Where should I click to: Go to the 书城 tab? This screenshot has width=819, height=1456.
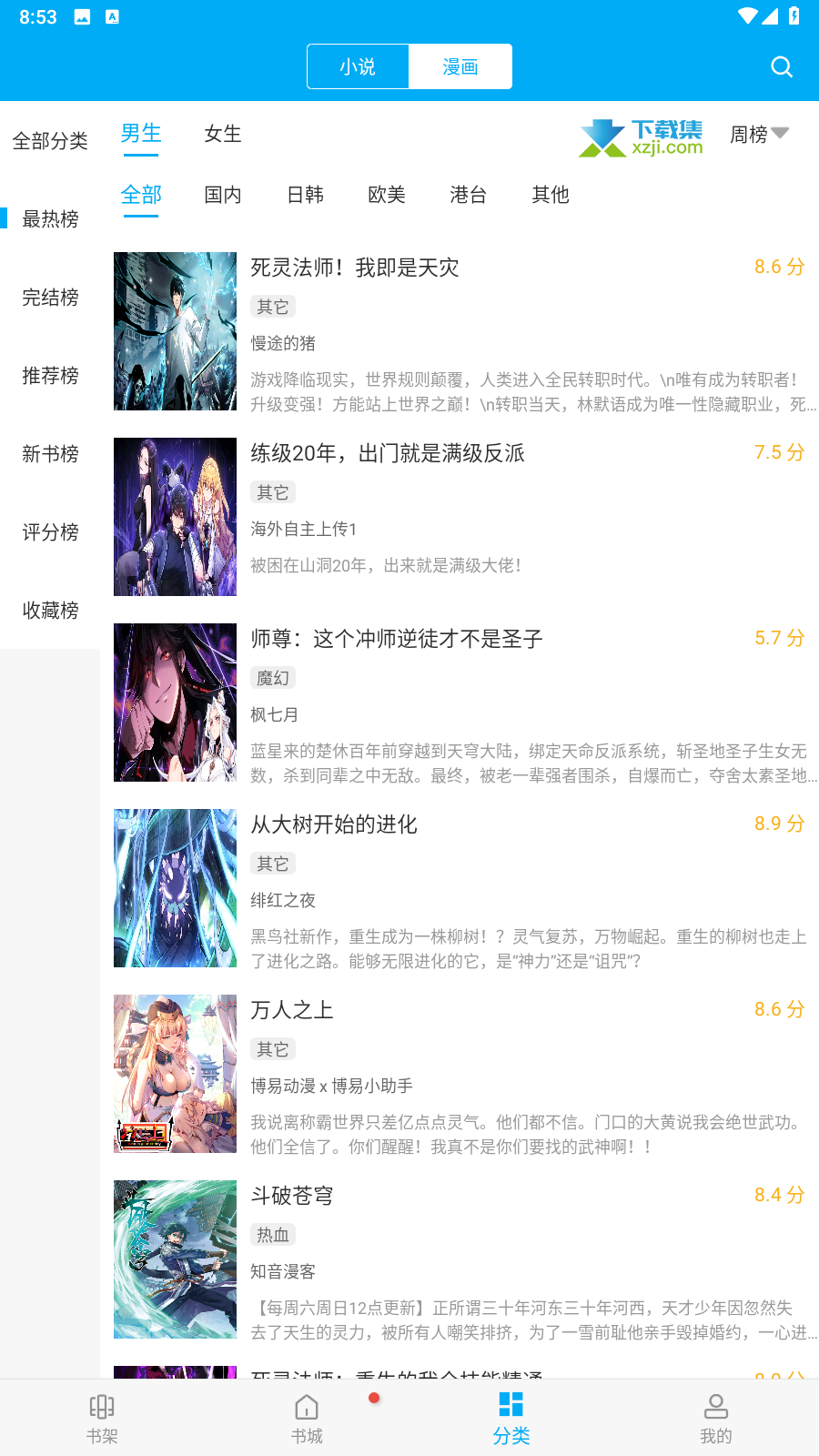(307, 1418)
